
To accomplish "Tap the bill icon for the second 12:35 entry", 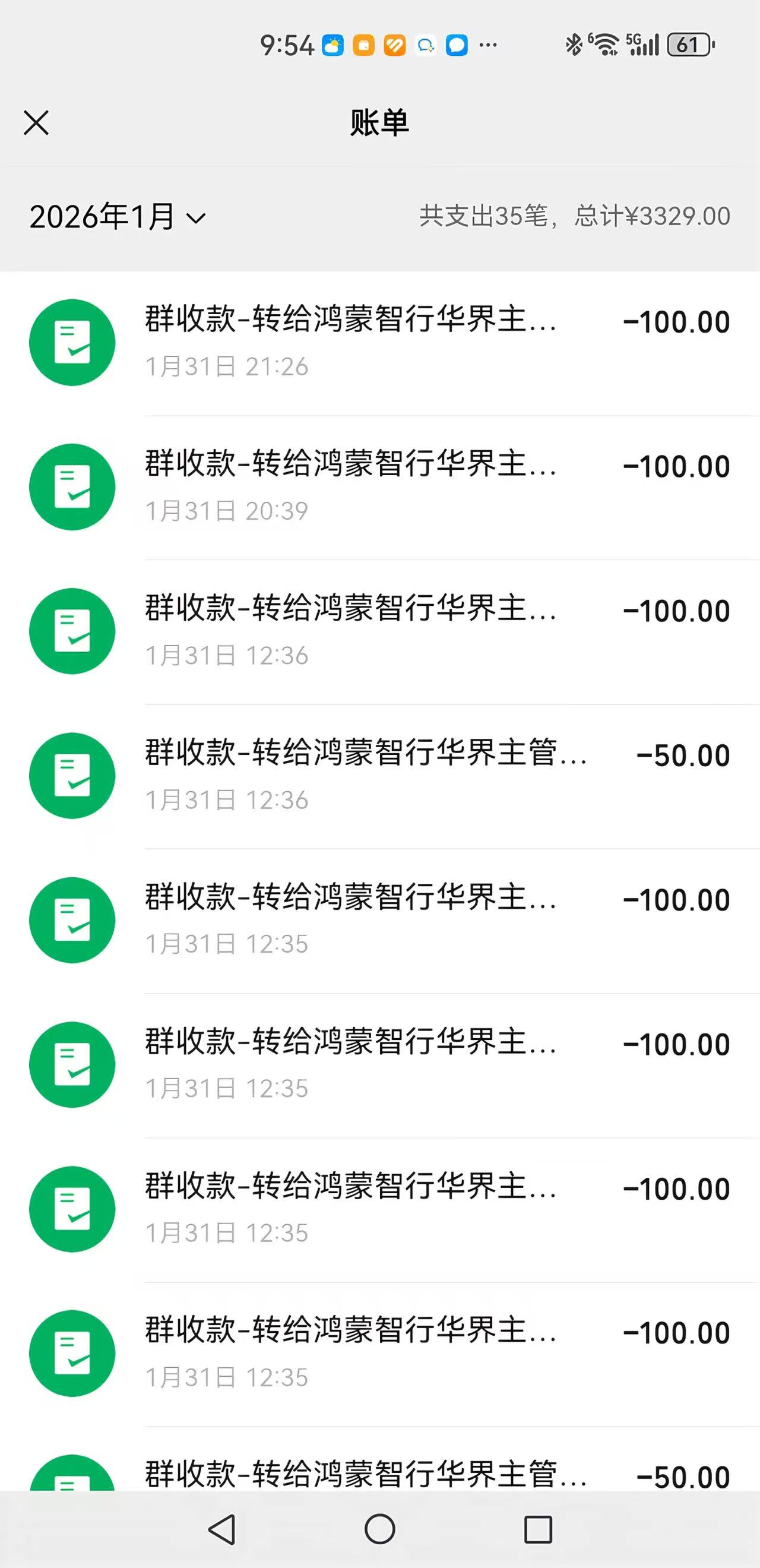I will point(72,1064).
